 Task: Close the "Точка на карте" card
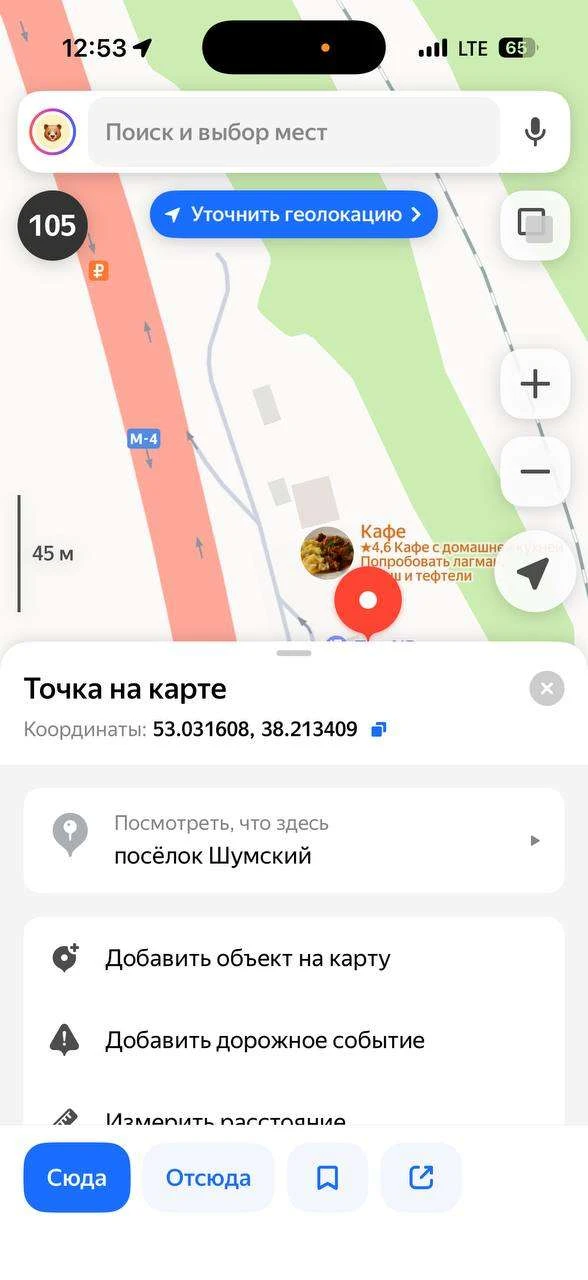(x=547, y=689)
